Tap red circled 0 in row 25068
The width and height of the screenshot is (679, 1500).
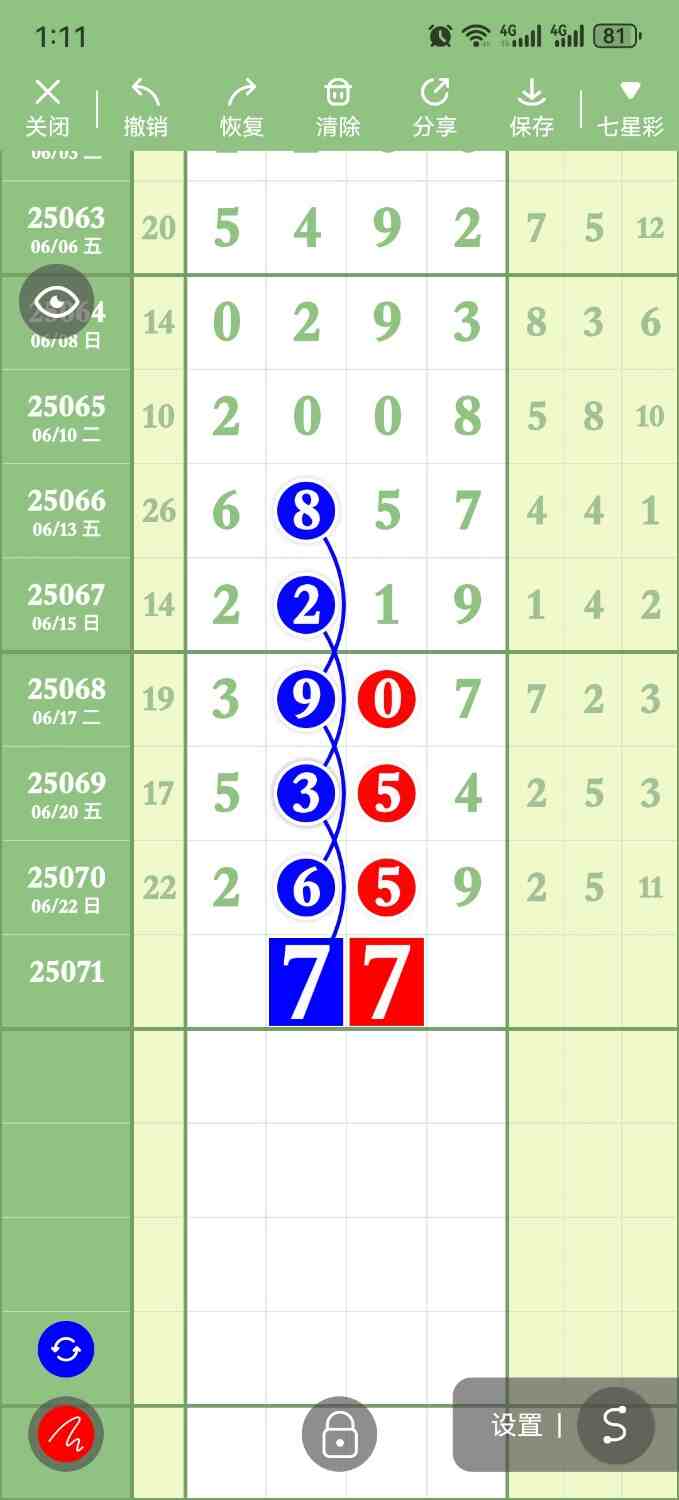(x=386, y=699)
